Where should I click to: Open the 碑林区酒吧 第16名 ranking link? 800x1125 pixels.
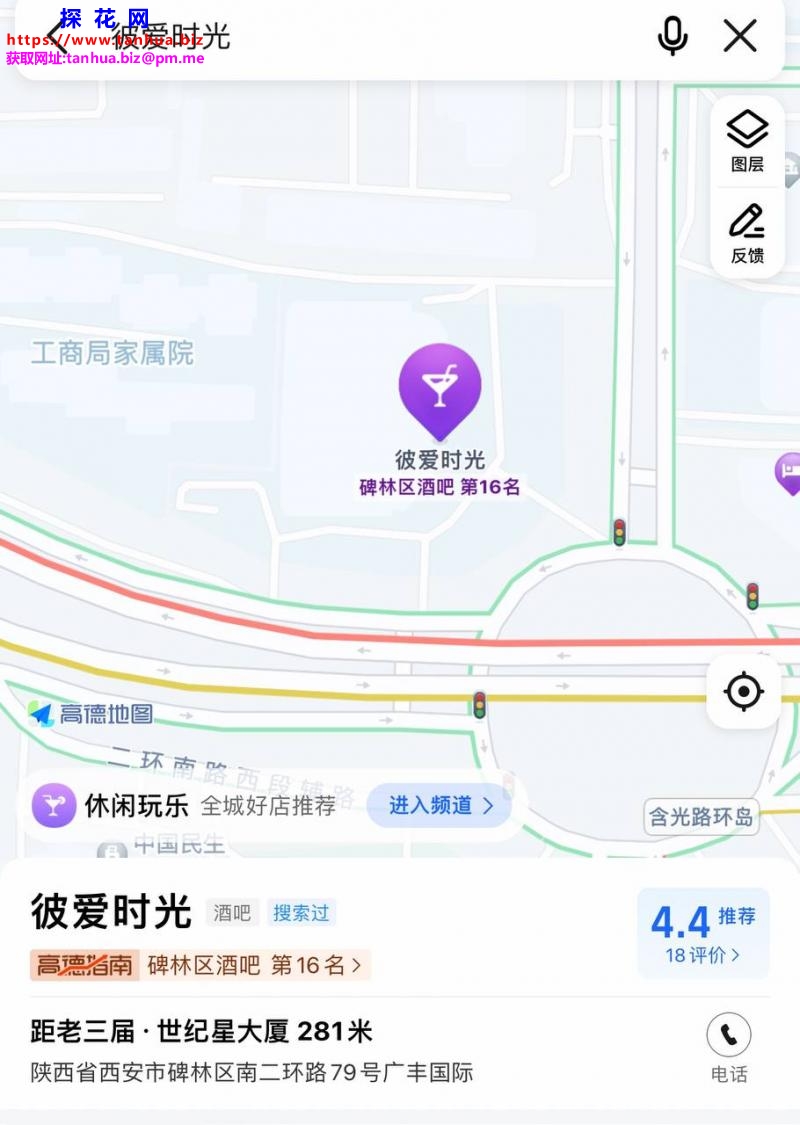click(257, 965)
